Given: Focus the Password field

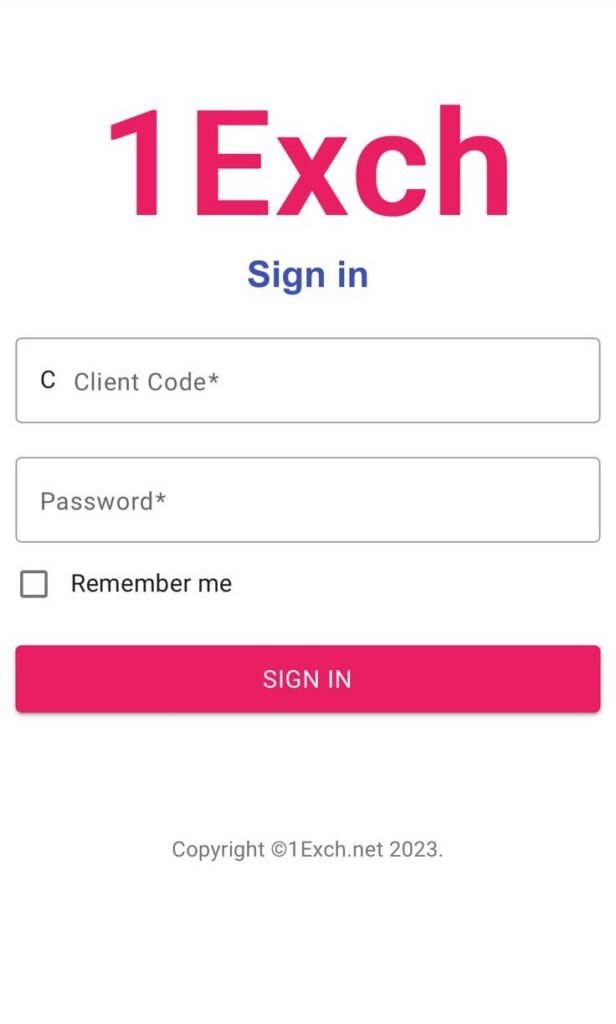Looking at the screenshot, I should 308,500.
